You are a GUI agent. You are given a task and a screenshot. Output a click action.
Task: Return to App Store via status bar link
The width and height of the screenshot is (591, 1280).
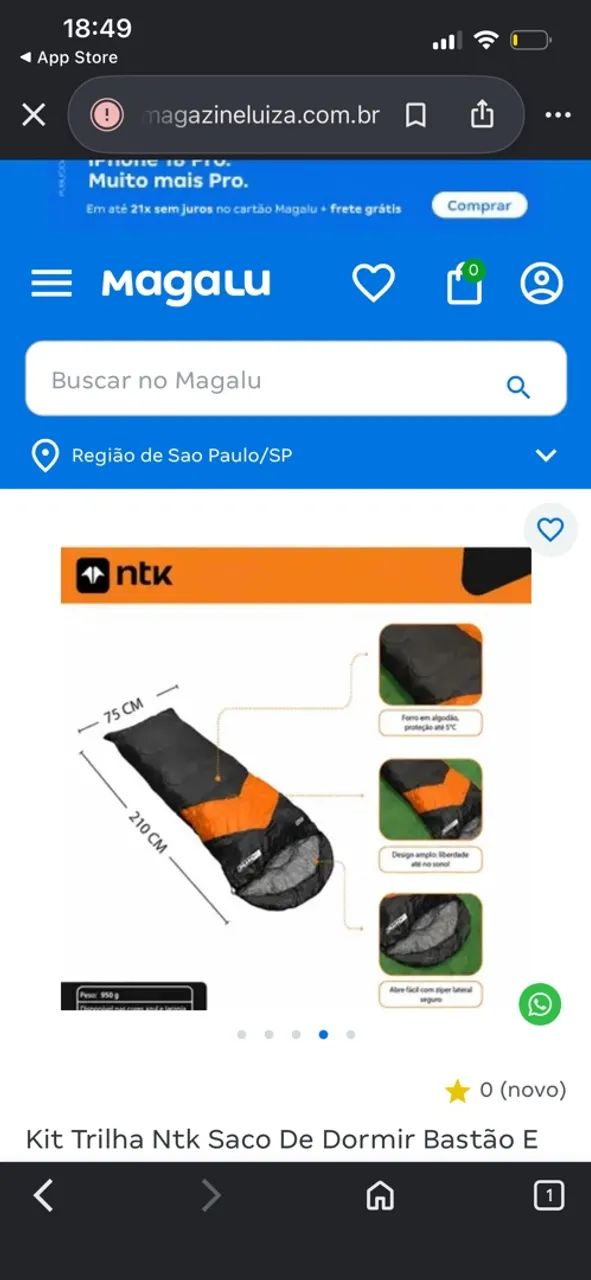tap(68, 58)
